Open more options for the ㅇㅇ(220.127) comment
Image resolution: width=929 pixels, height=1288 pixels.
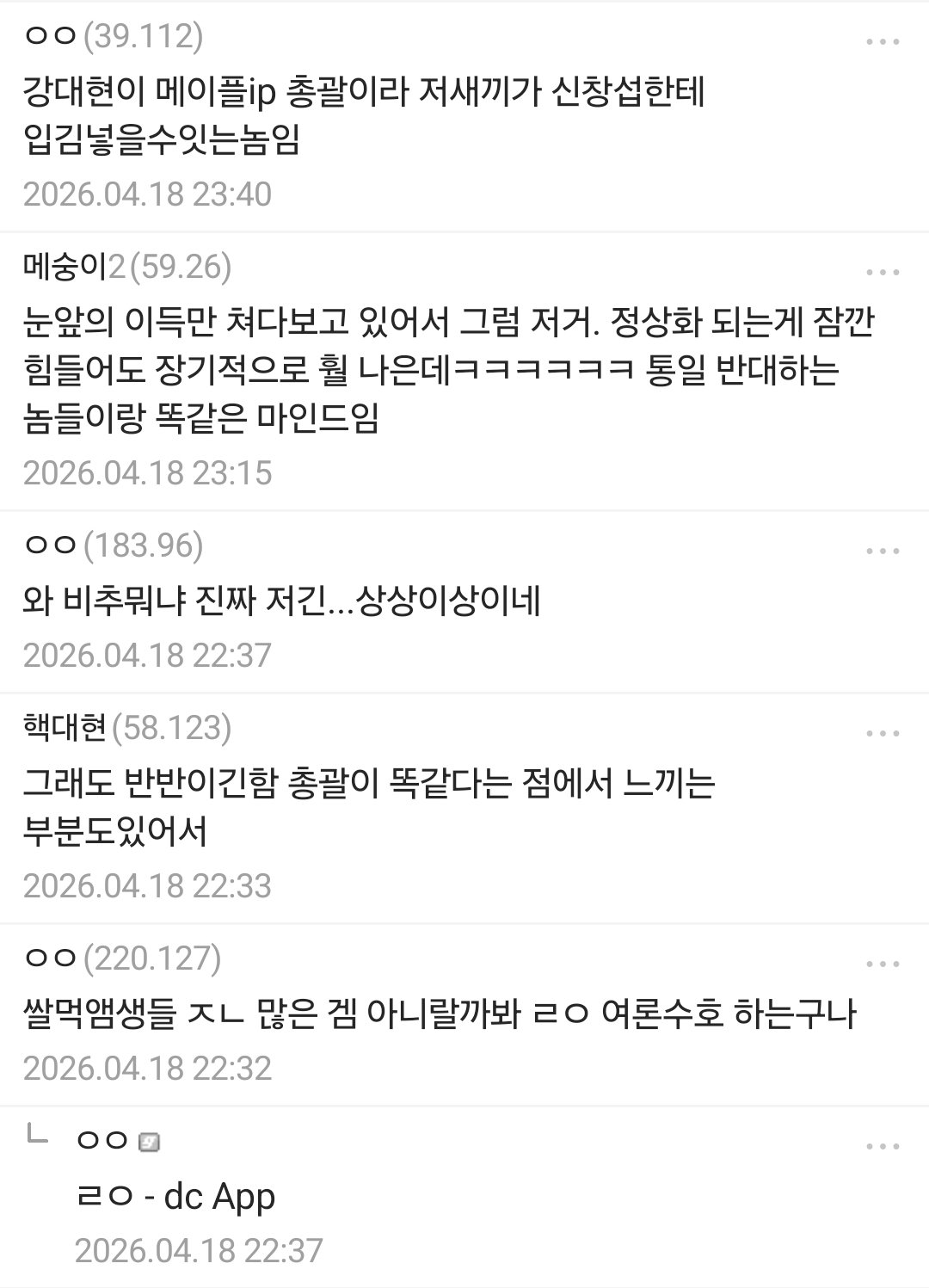pyautogui.click(x=883, y=964)
